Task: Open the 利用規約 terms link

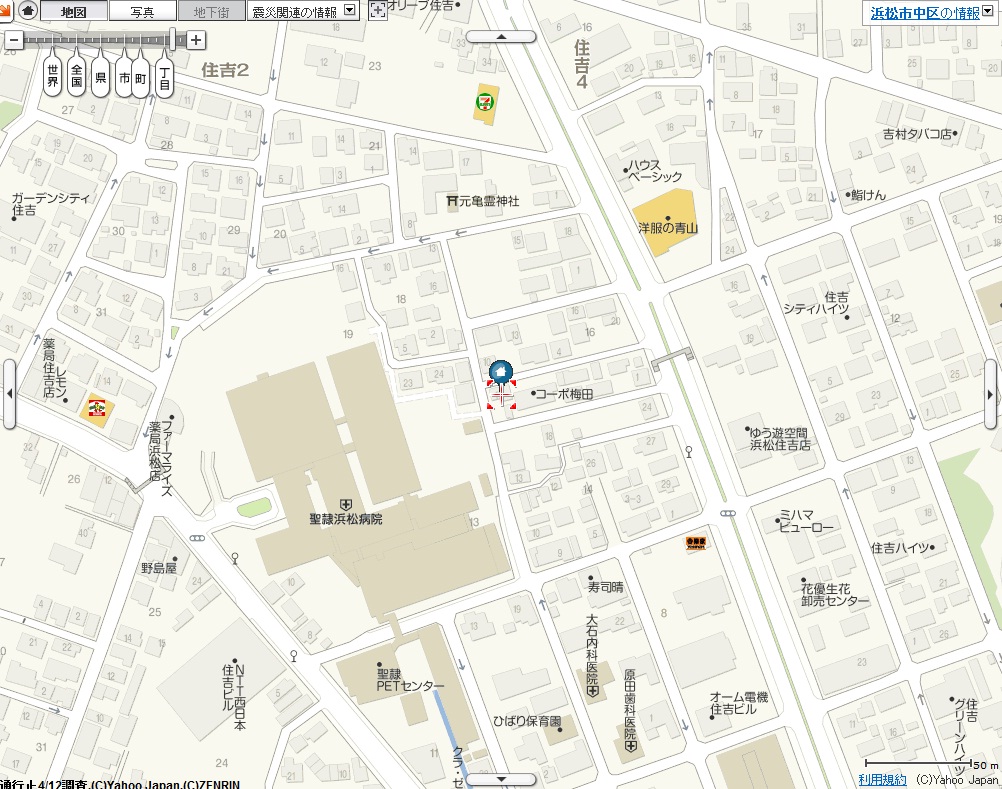Action: 882,779
